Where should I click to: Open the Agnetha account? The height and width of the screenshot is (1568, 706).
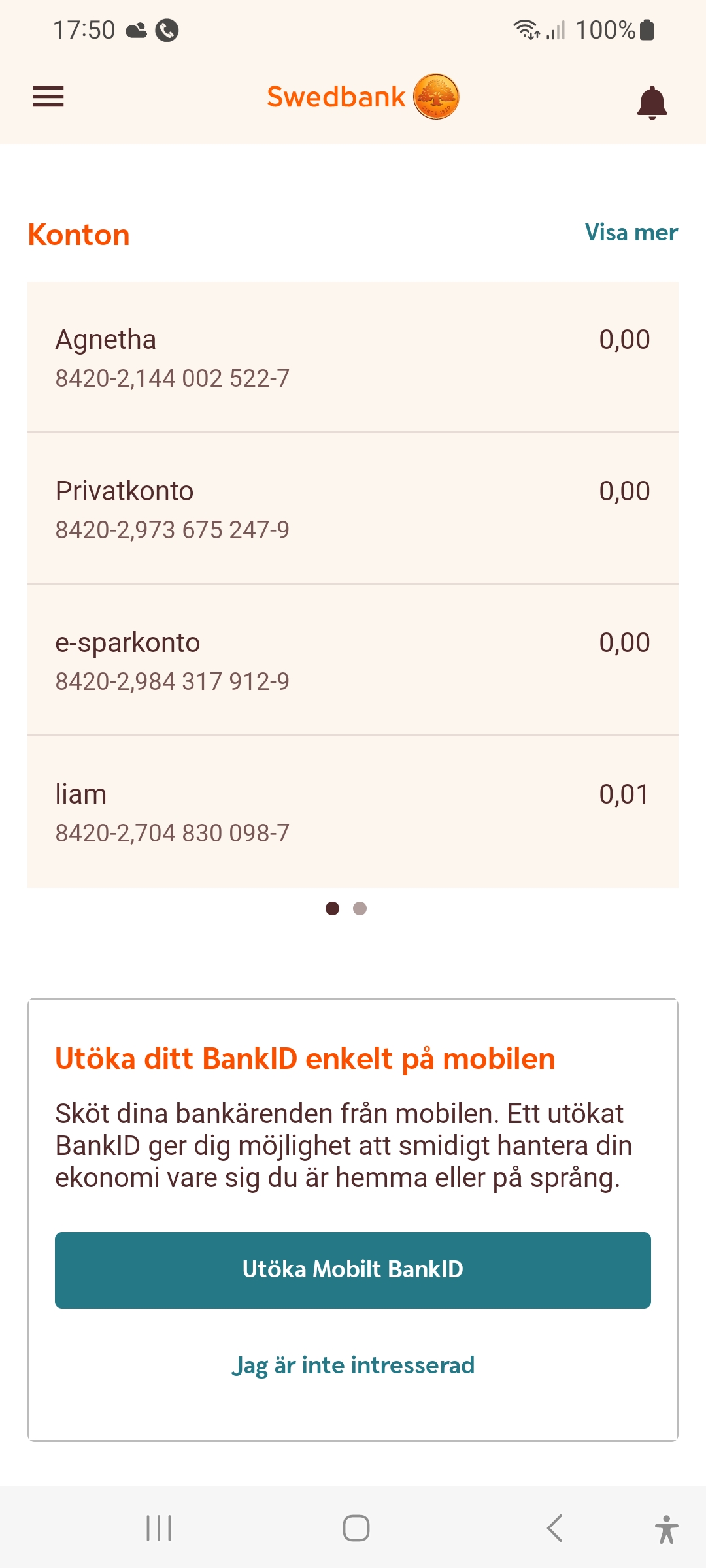tap(353, 357)
